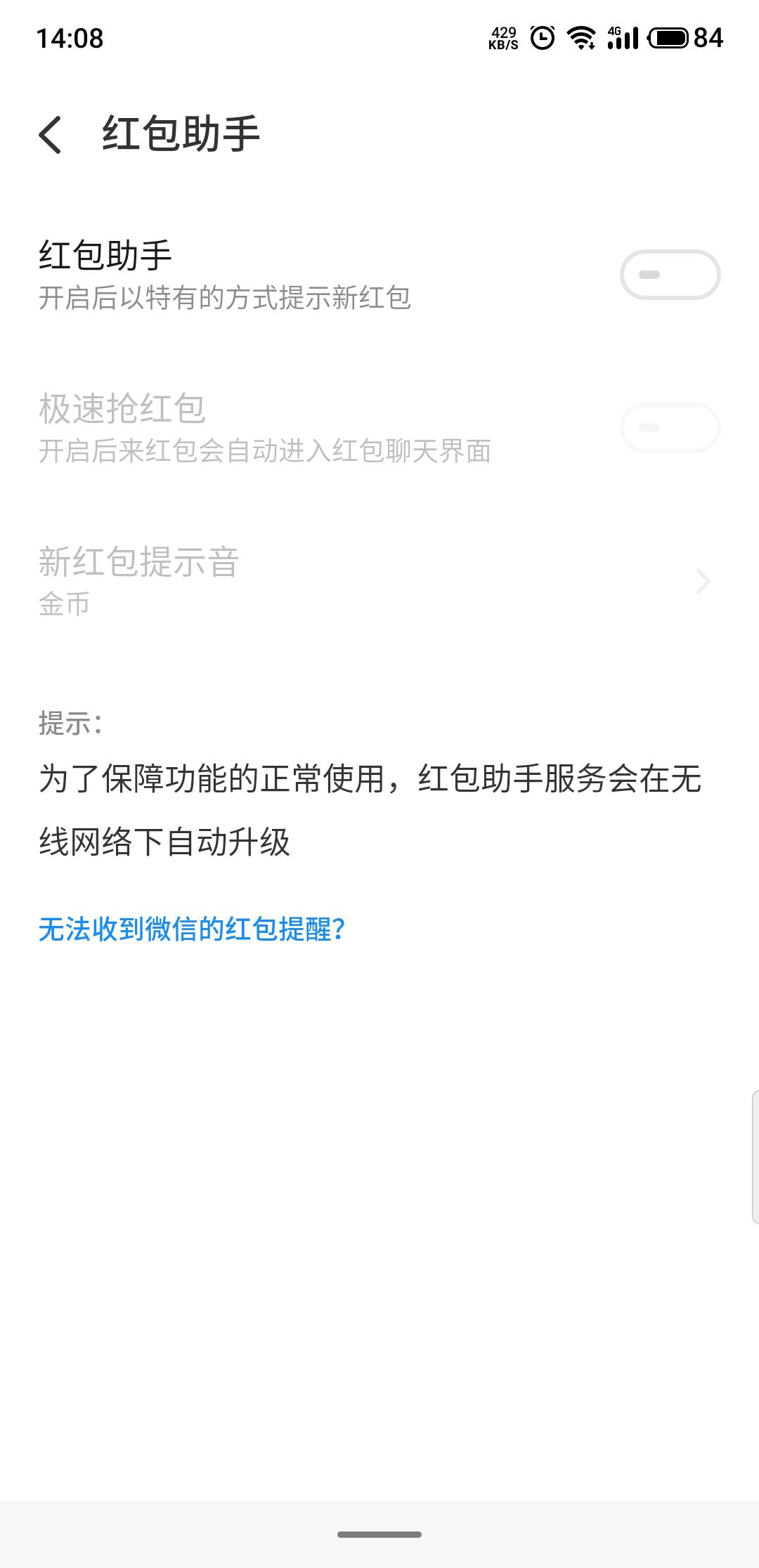The width and height of the screenshot is (759, 1568).
Task: Open the 新红包提示音 options via its chevron
Action: click(701, 582)
